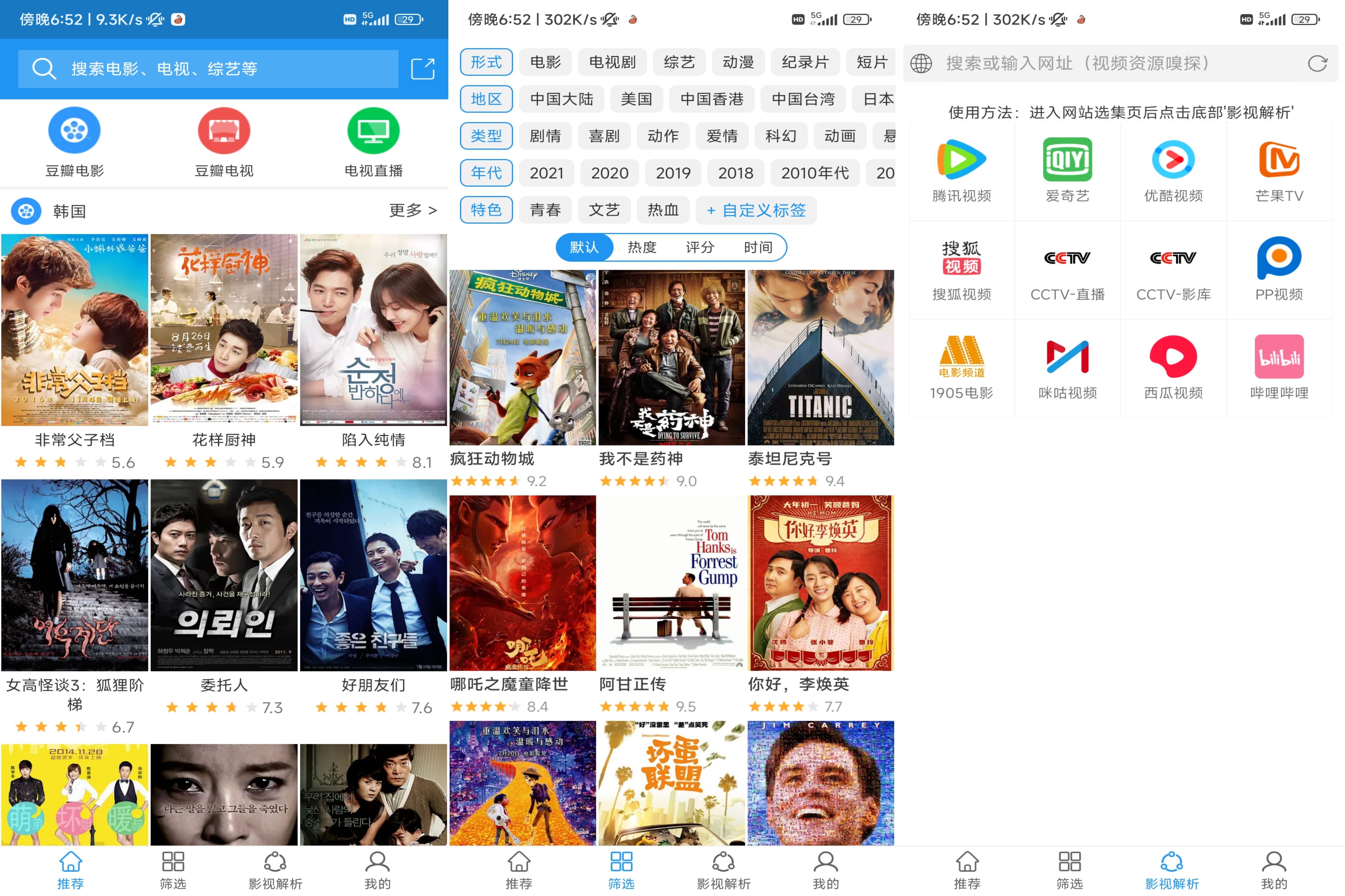Screen dimensions: 1345x896
Task: Choose the 科幻 genre chip
Action: tap(780, 136)
